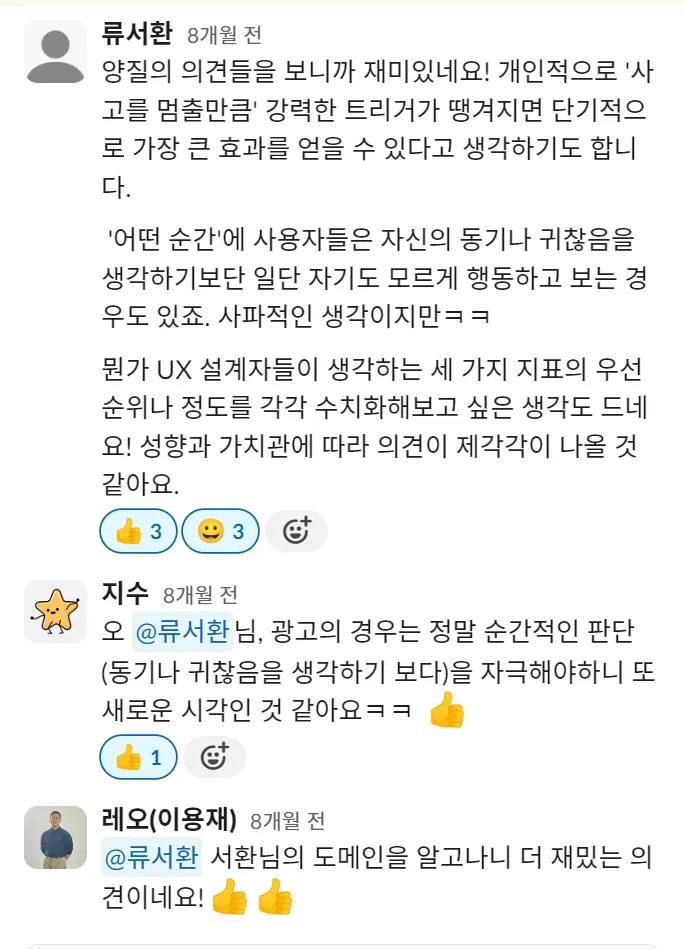Viewport: 684px width, 949px height.
Task: Add a new reaction to 류서환's comment
Action: pos(296,531)
